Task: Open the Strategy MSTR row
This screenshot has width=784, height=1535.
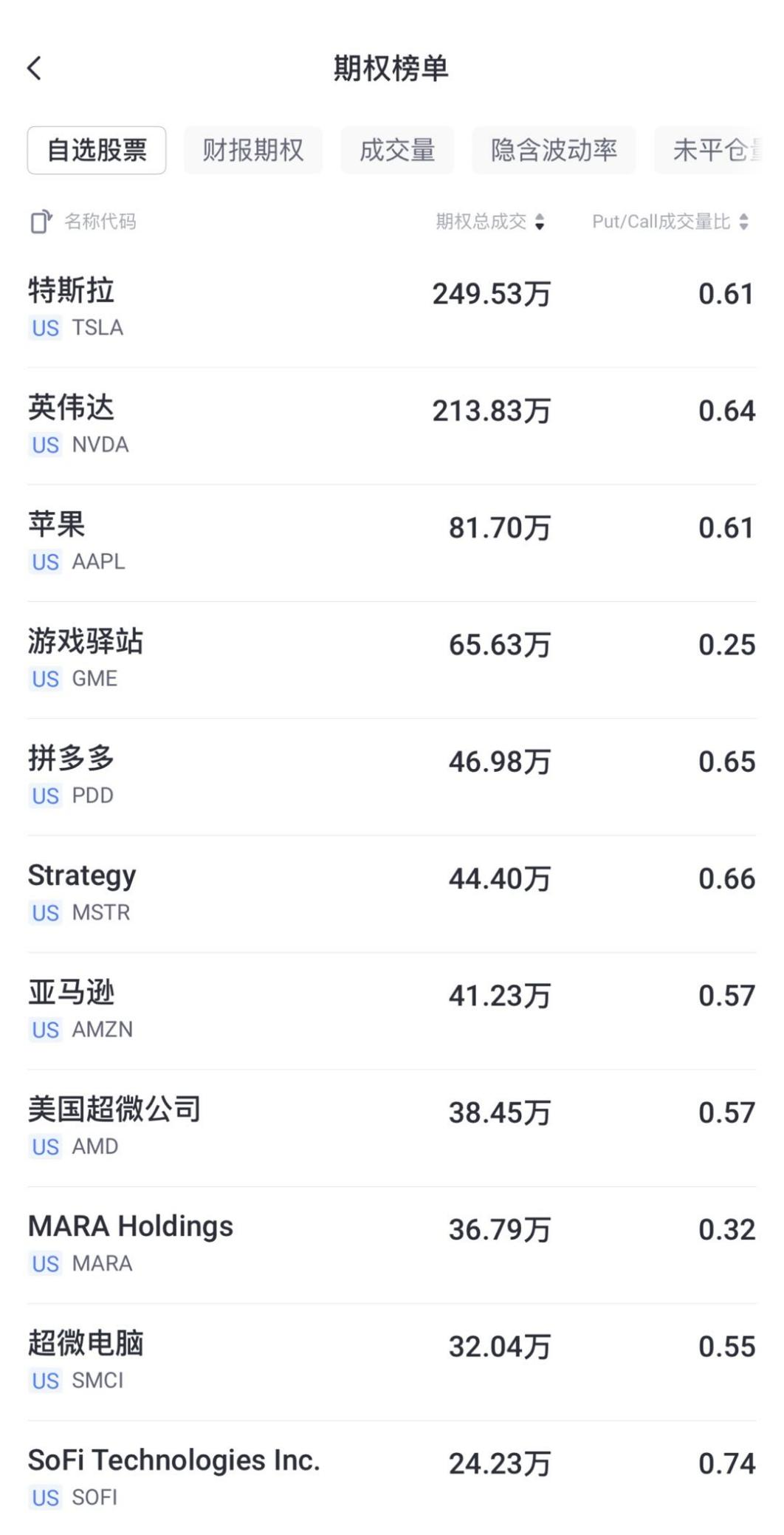Action: click(392, 894)
